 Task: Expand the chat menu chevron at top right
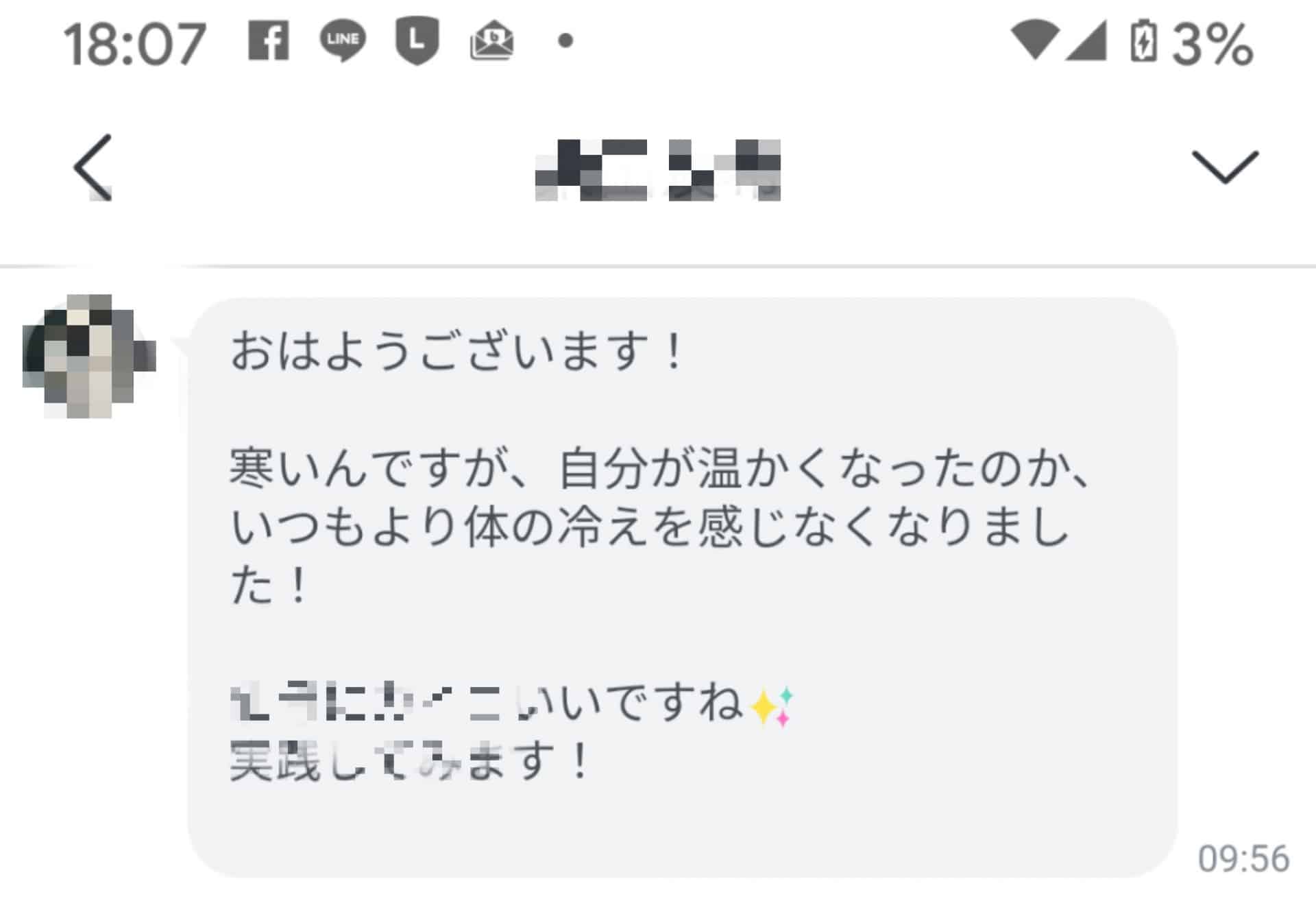[x=1225, y=167]
